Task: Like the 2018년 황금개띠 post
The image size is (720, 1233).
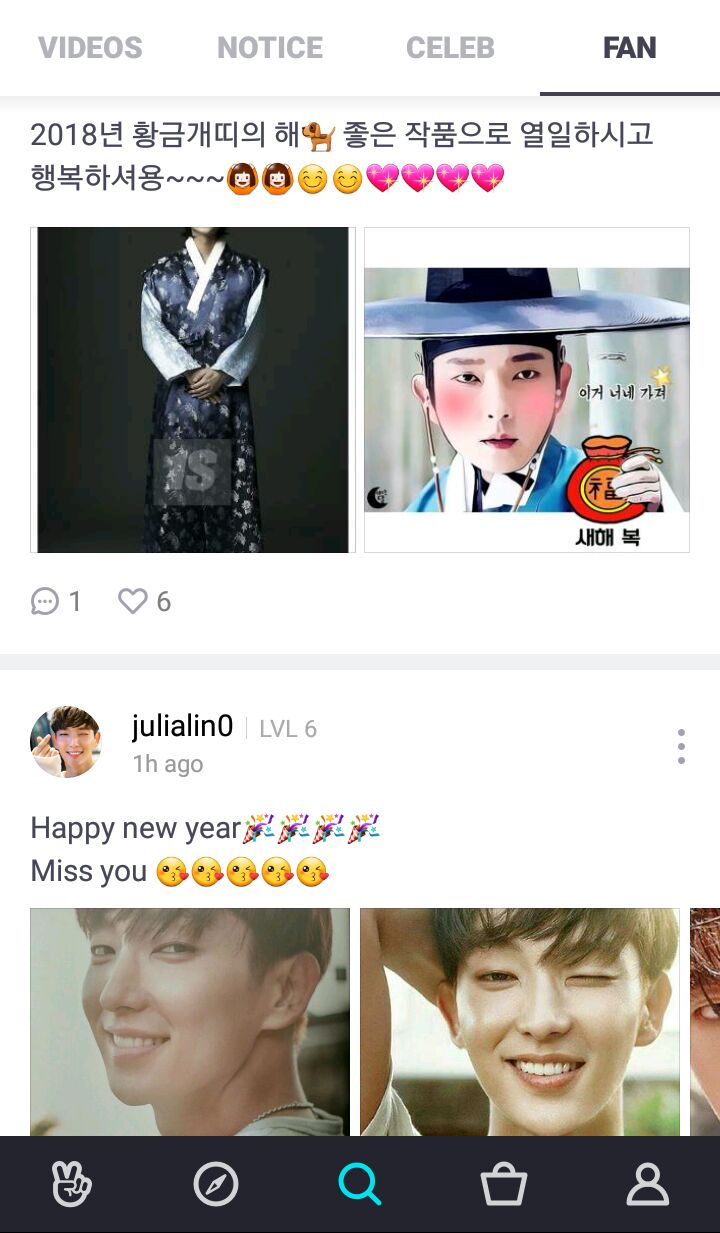Action: coord(145,601)
